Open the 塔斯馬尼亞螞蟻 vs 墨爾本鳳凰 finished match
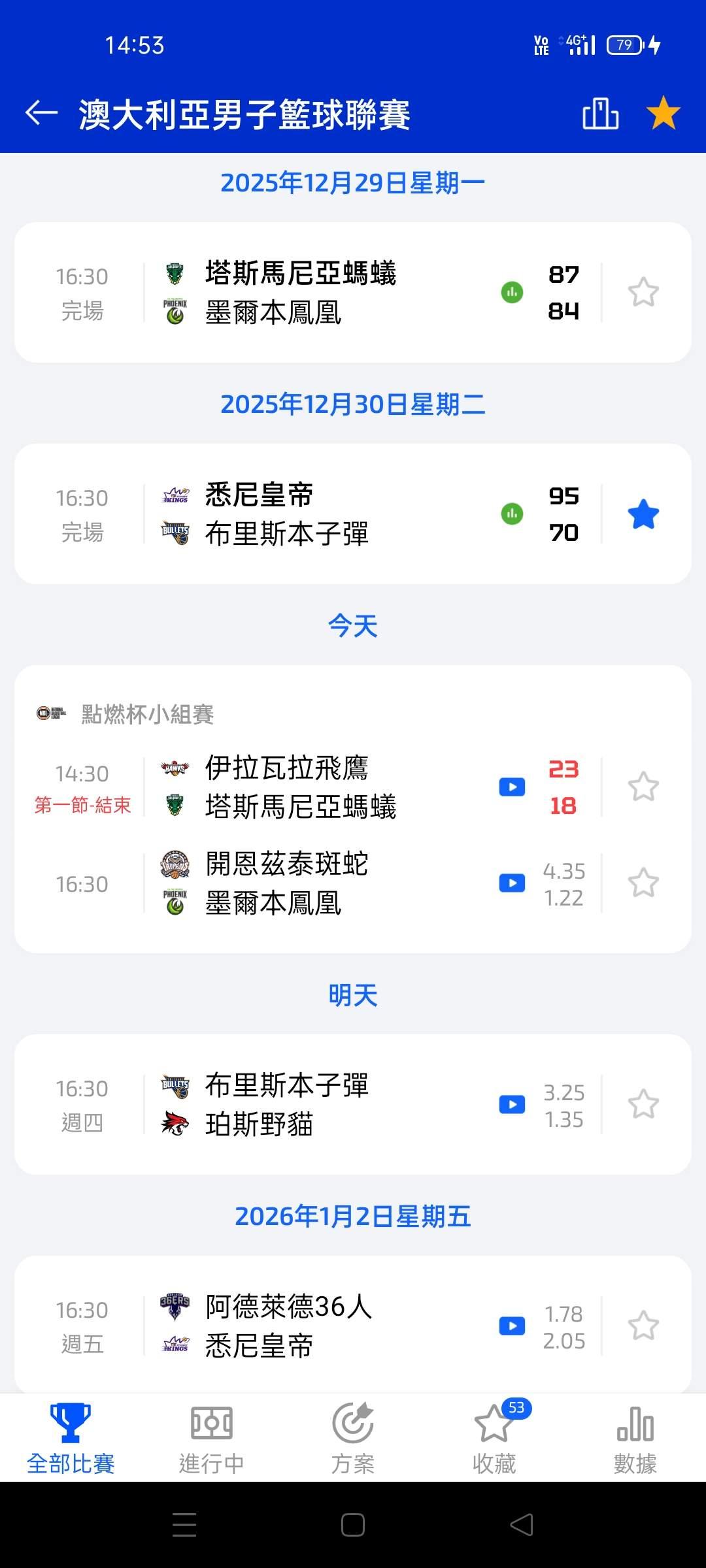This screenshot has width=706, height=1568. [x=353, y=292]
